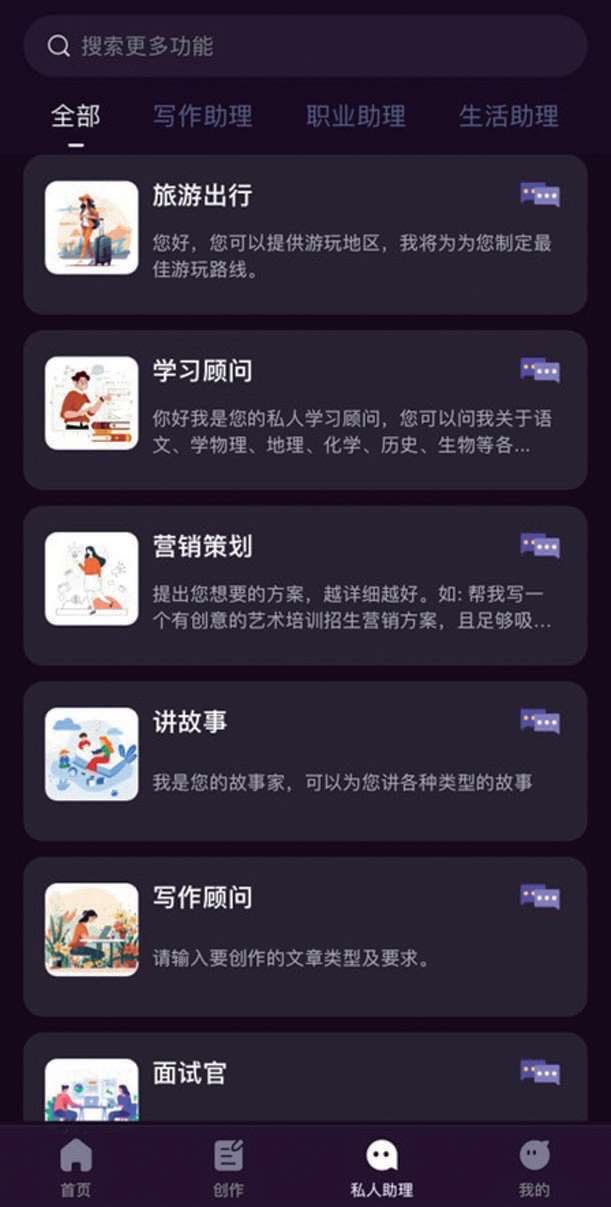Viewport: 611px width, 1207px height.
Task: Open the 写作顾问 assistant card
Action: coord(305,936)
